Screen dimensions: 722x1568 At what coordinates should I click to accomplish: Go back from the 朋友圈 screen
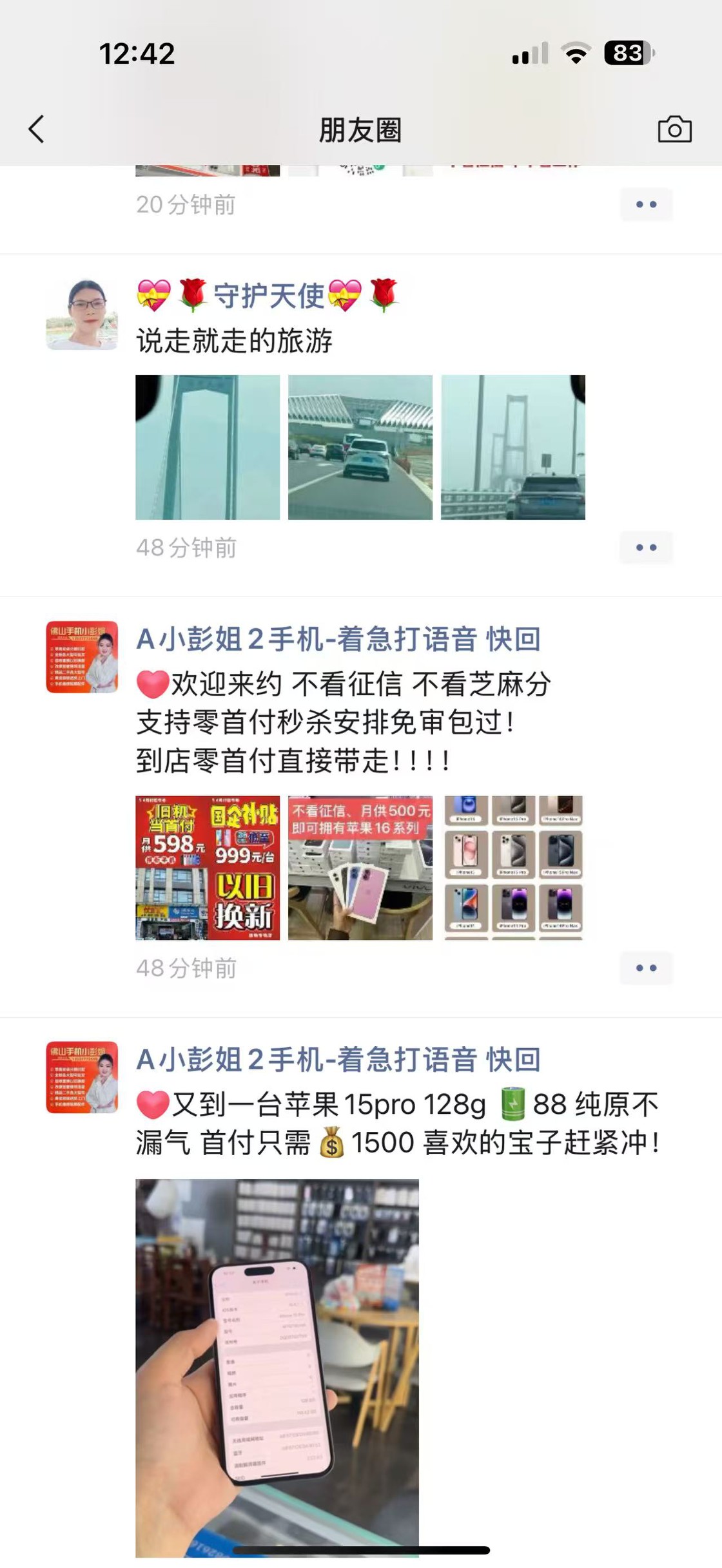pyautogui.click(x=37, y=129)
